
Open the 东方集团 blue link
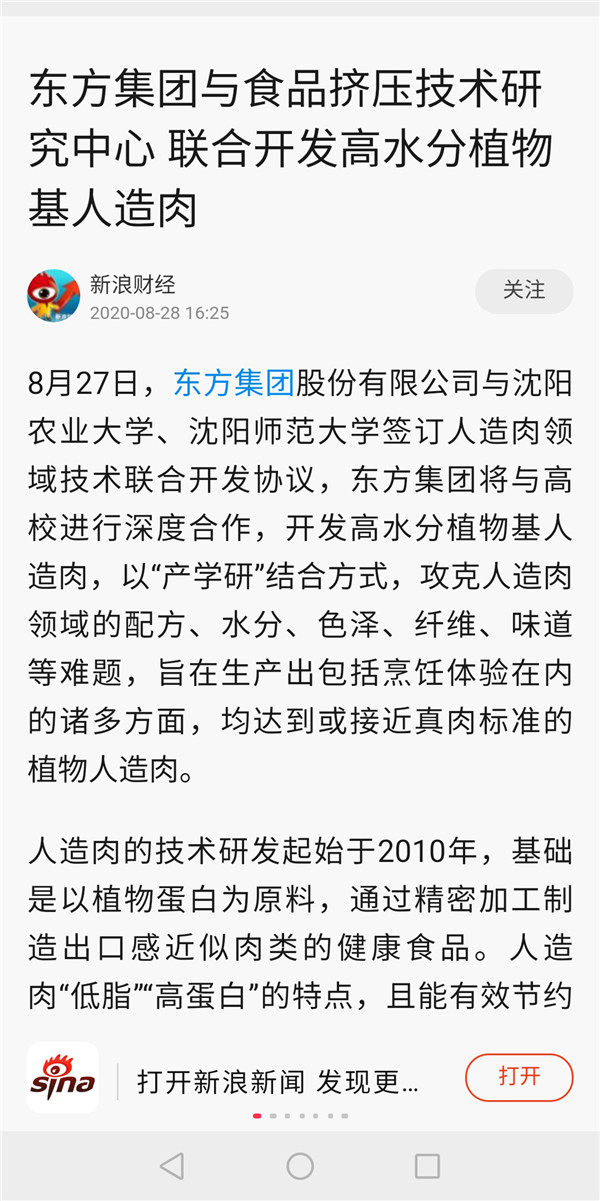[x=233, y=382]
